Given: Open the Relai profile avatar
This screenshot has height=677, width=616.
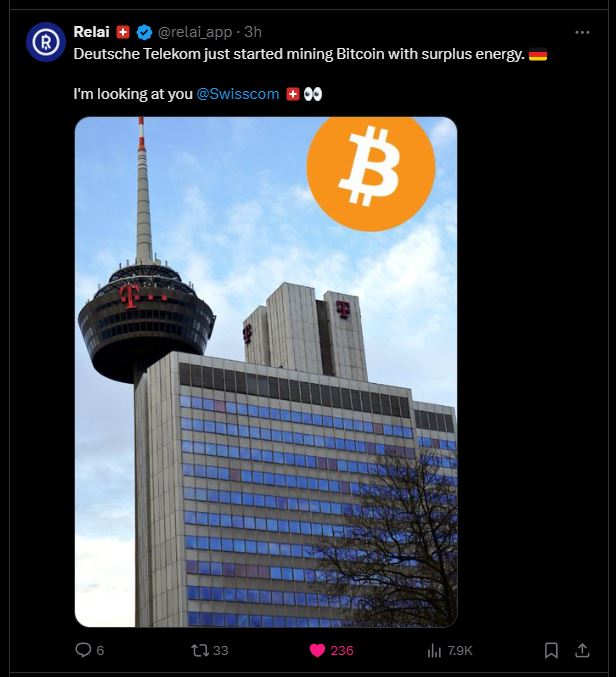Looking at the screenshot, I should pyautogui.click(x=46, y=42).
